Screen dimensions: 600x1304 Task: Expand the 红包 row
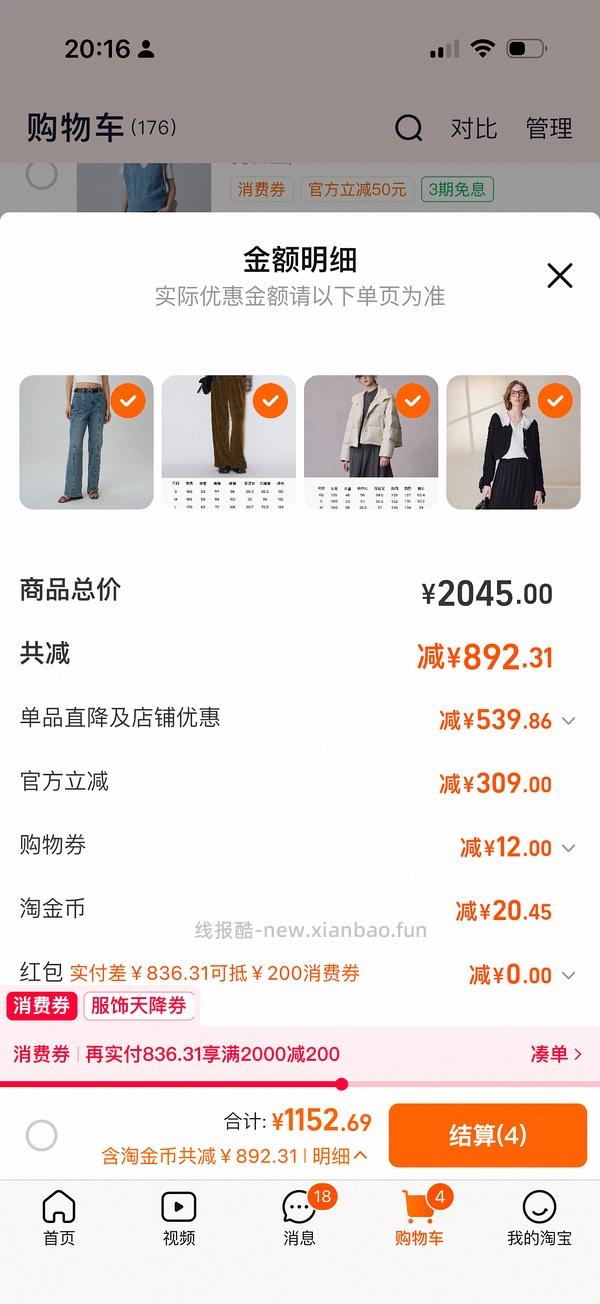click(x=569, y=975)
